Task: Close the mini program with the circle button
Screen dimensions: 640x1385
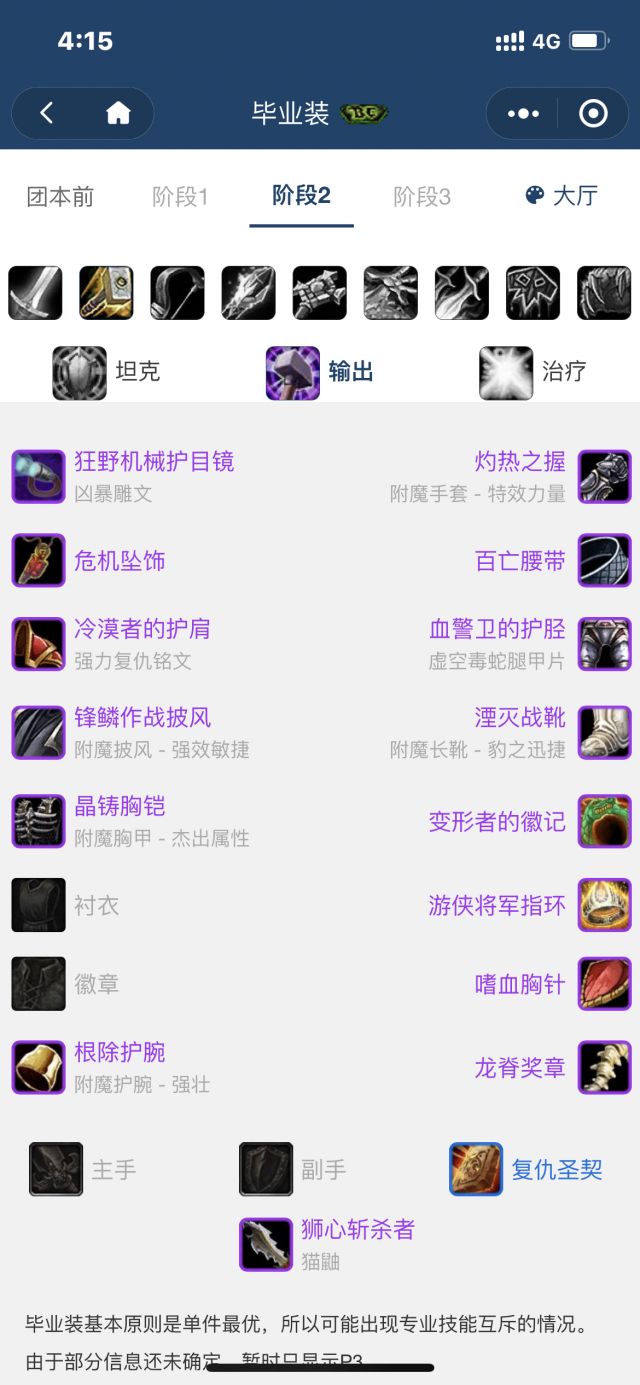Action: click(593, 114)
